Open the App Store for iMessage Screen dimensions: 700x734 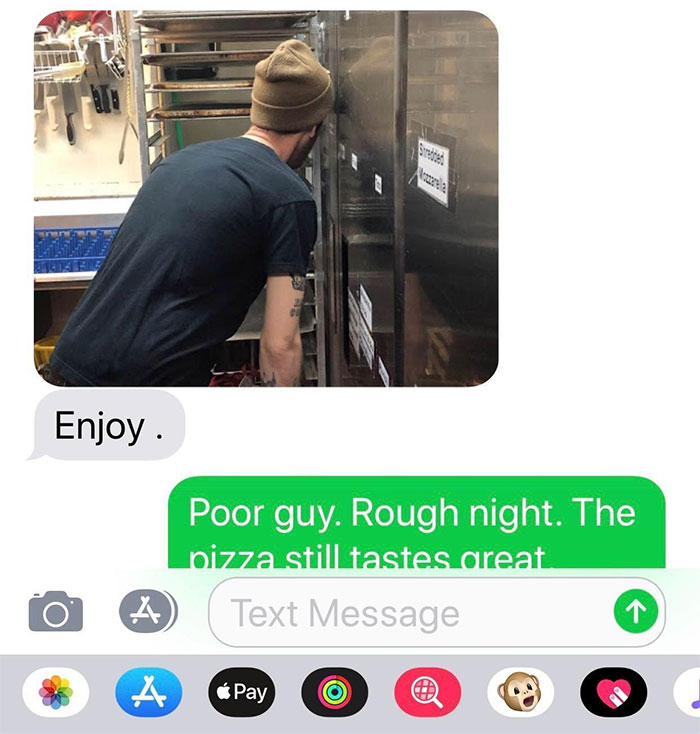149,693
